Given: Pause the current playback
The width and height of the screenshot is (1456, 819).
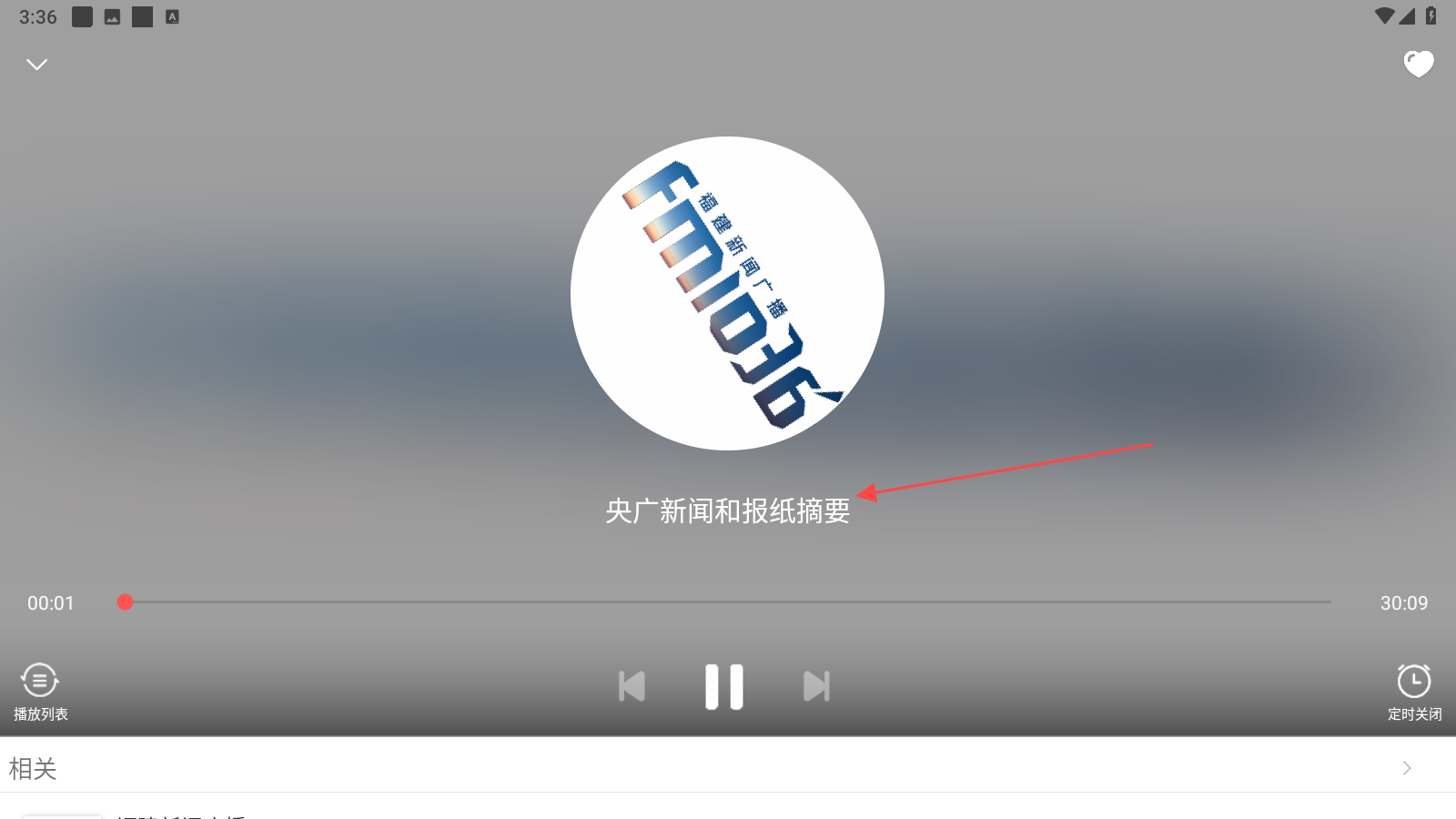Looking at the screenshot, I should point(724,686).
